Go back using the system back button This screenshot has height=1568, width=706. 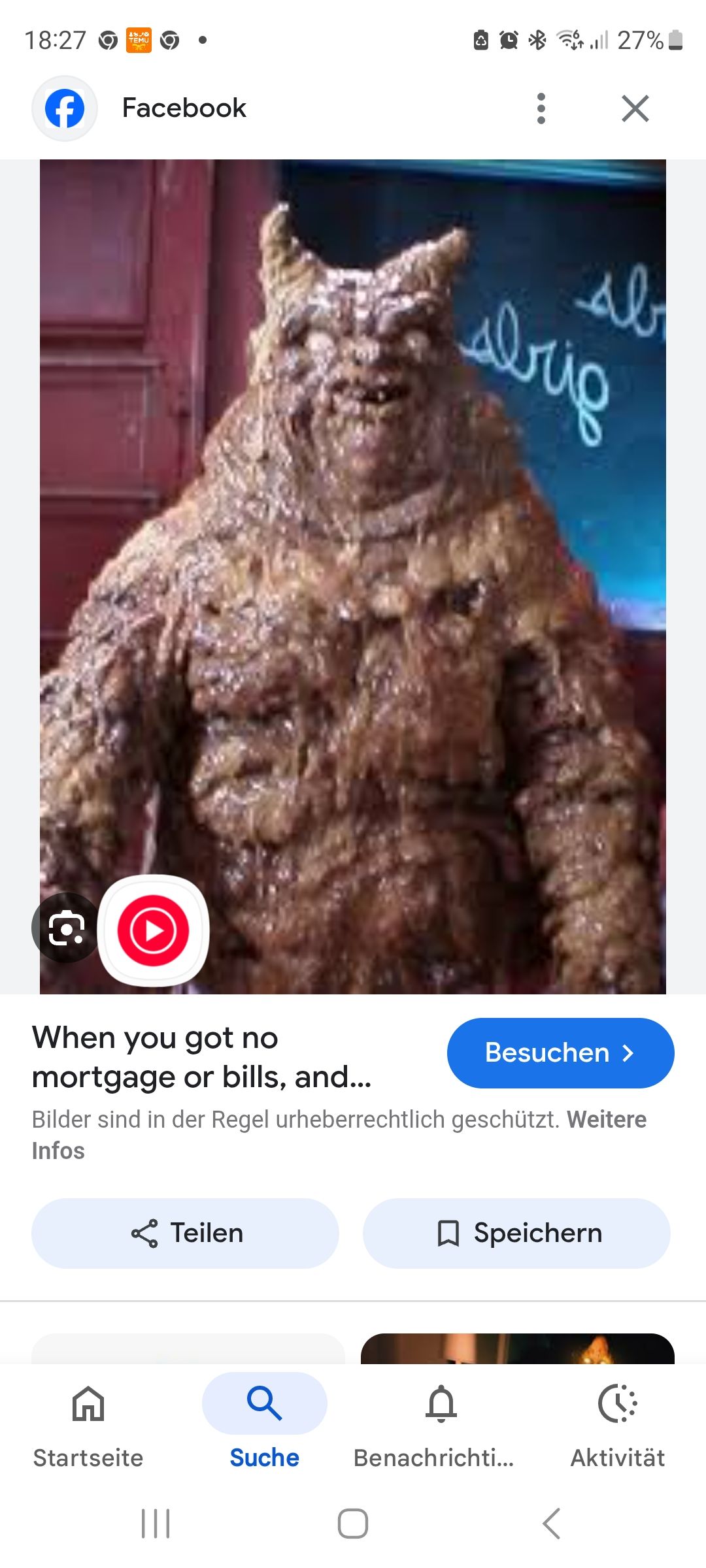point(551,1524)
